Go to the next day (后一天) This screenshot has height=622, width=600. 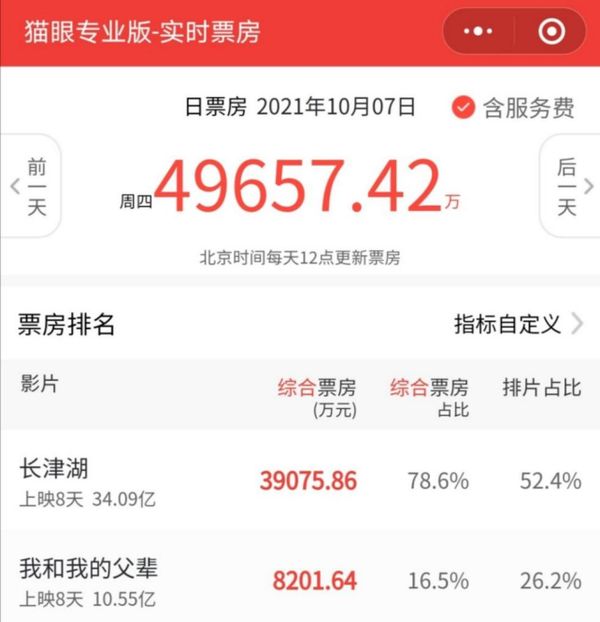coord(567,186)
